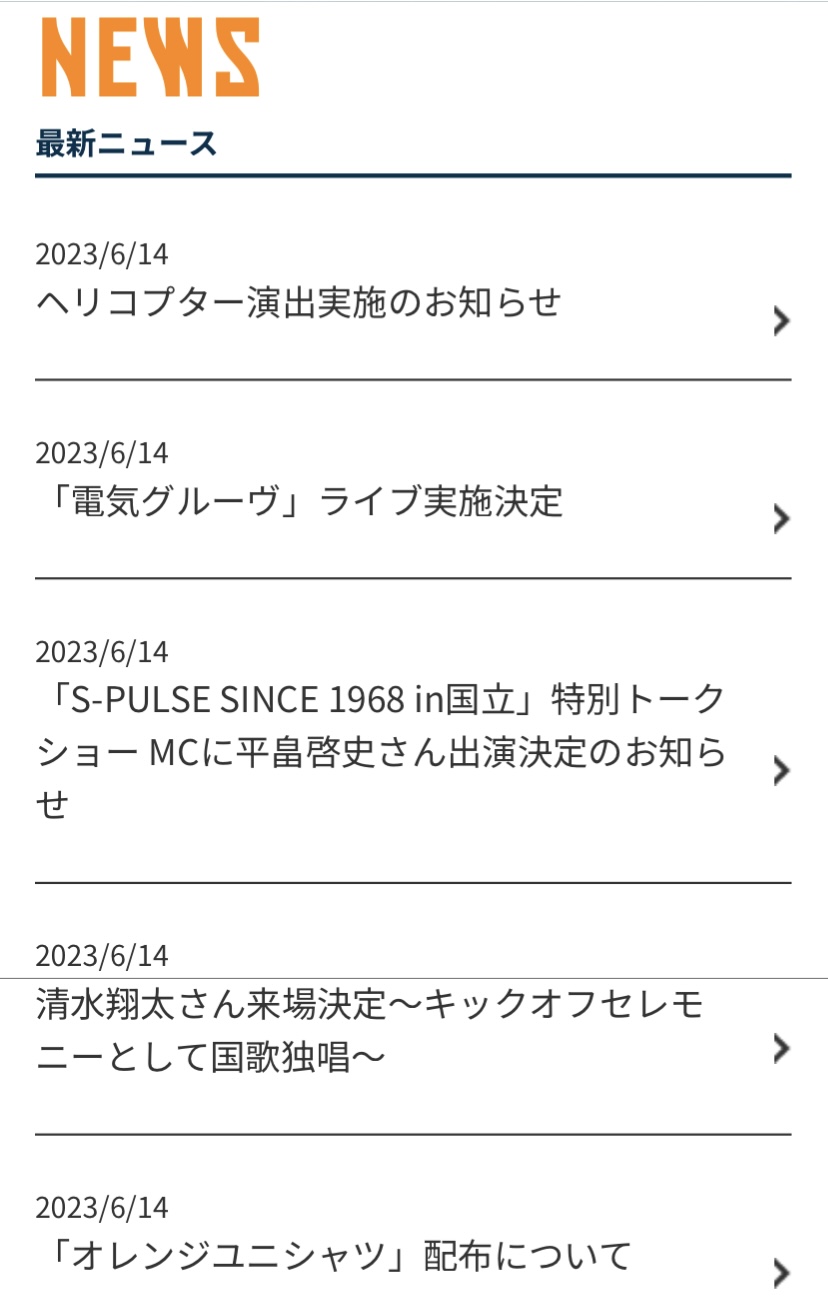
Task: Open the「電気グルーヴ」ライブ実施決定 news item
Action: click(x=300, y=500)
